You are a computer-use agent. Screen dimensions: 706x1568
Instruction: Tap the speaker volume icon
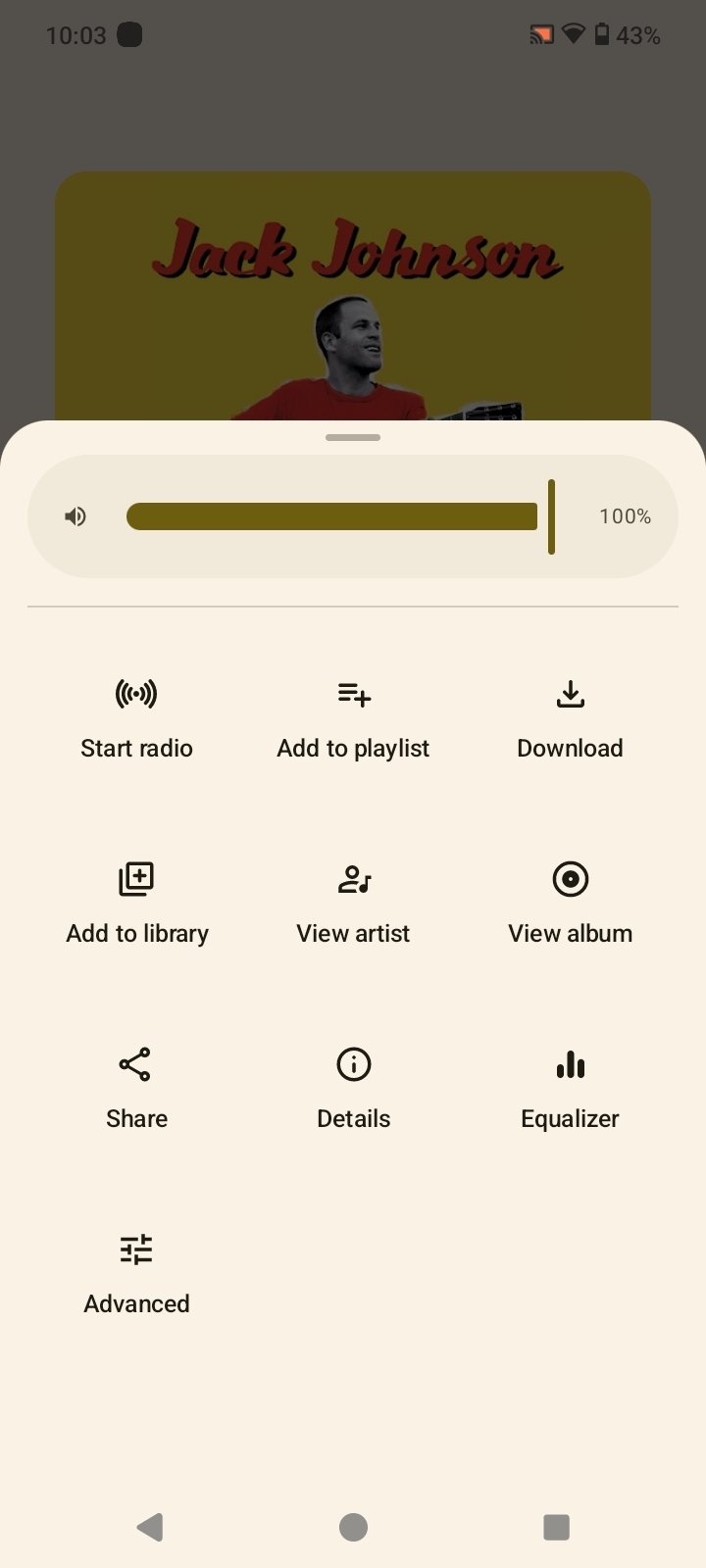click(x=76, y=516)
